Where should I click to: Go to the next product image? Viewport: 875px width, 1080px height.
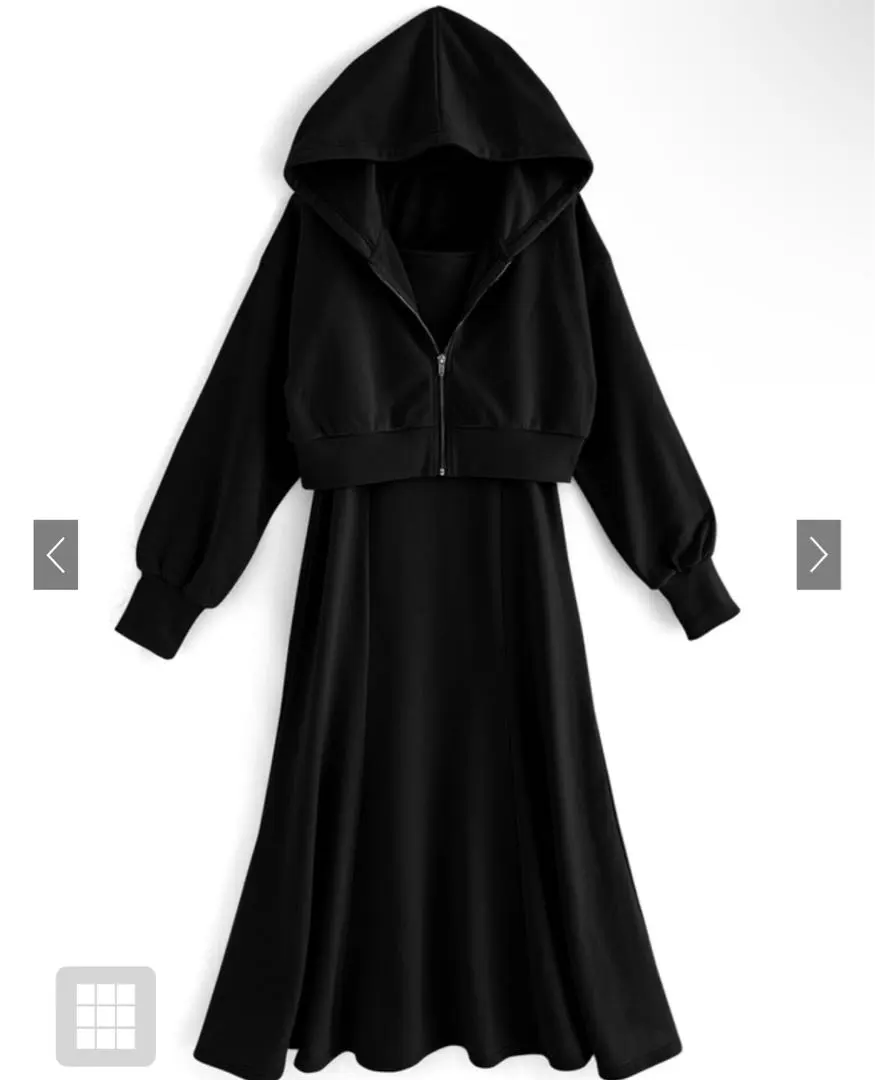point(818,555)
